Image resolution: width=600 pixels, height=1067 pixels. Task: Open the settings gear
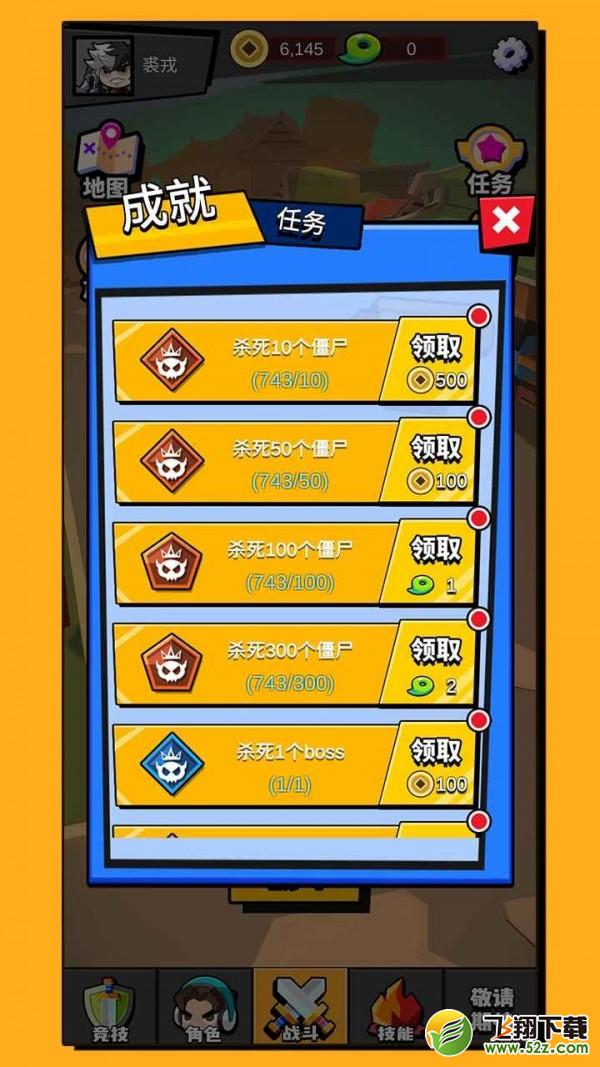(x=511, y=53)
